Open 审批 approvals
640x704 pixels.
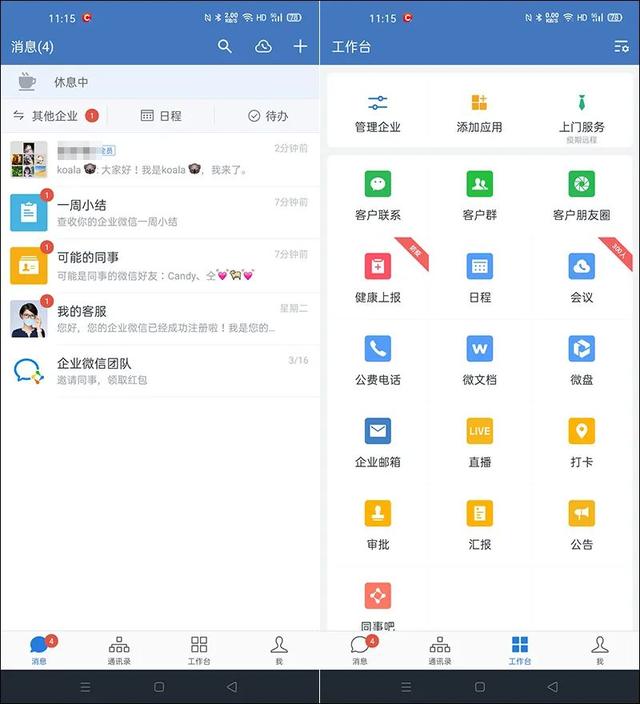click(378, 524)
